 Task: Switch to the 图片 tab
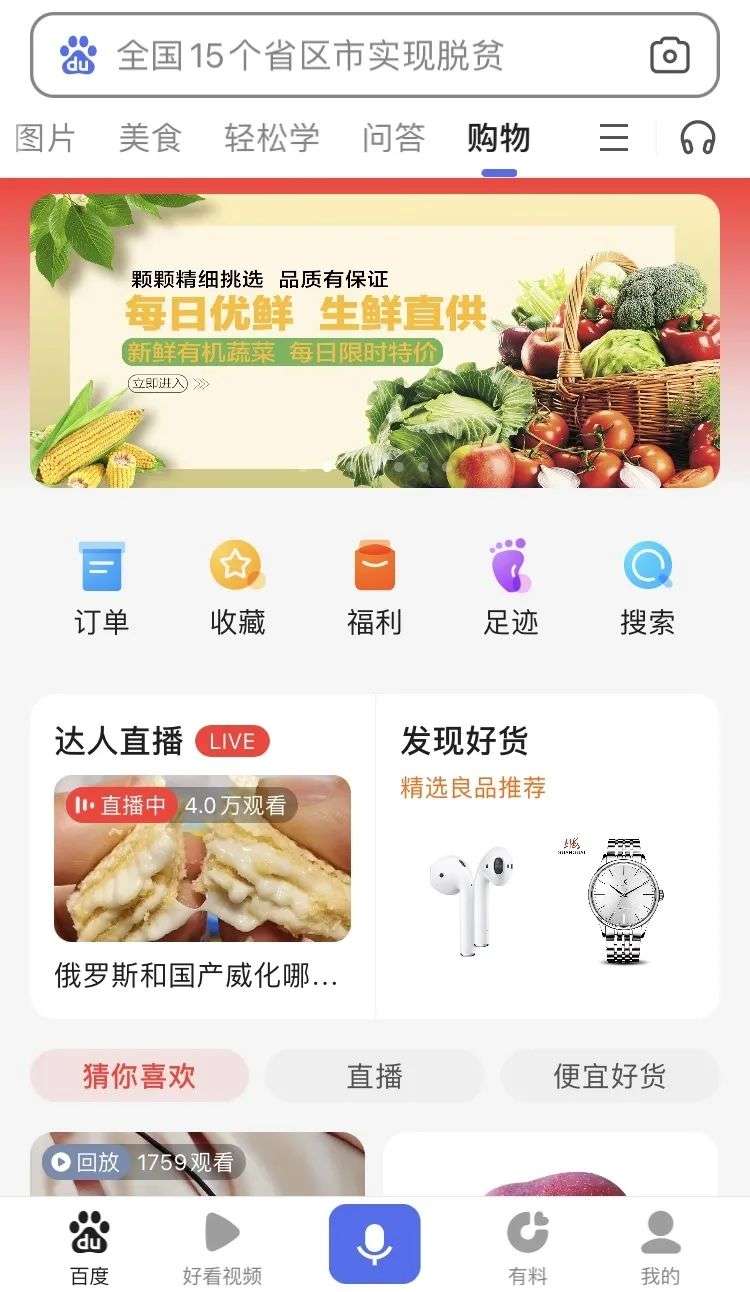point(45,138)
